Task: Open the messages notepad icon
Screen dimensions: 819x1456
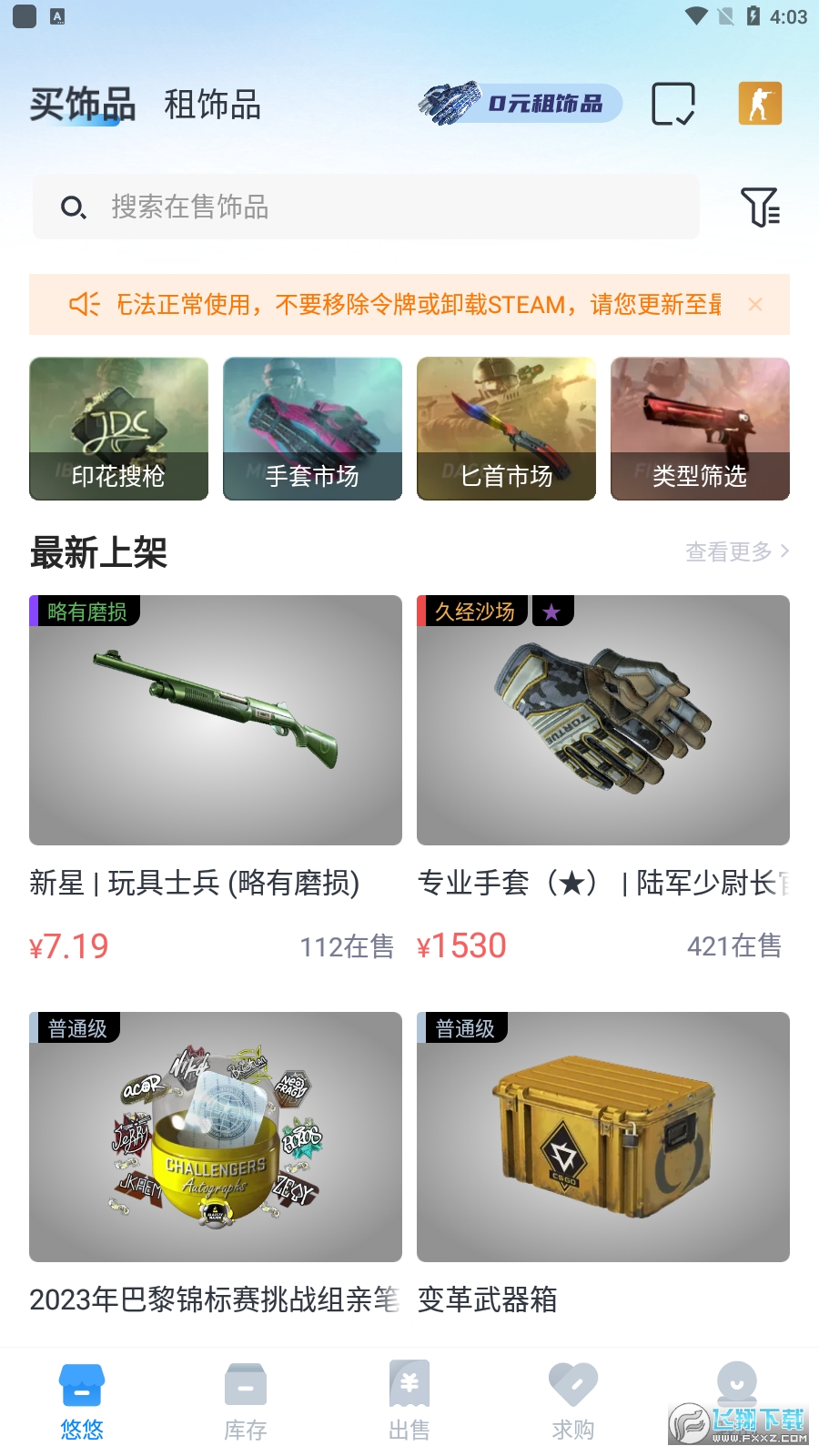Action: click(x=674, y=103)
